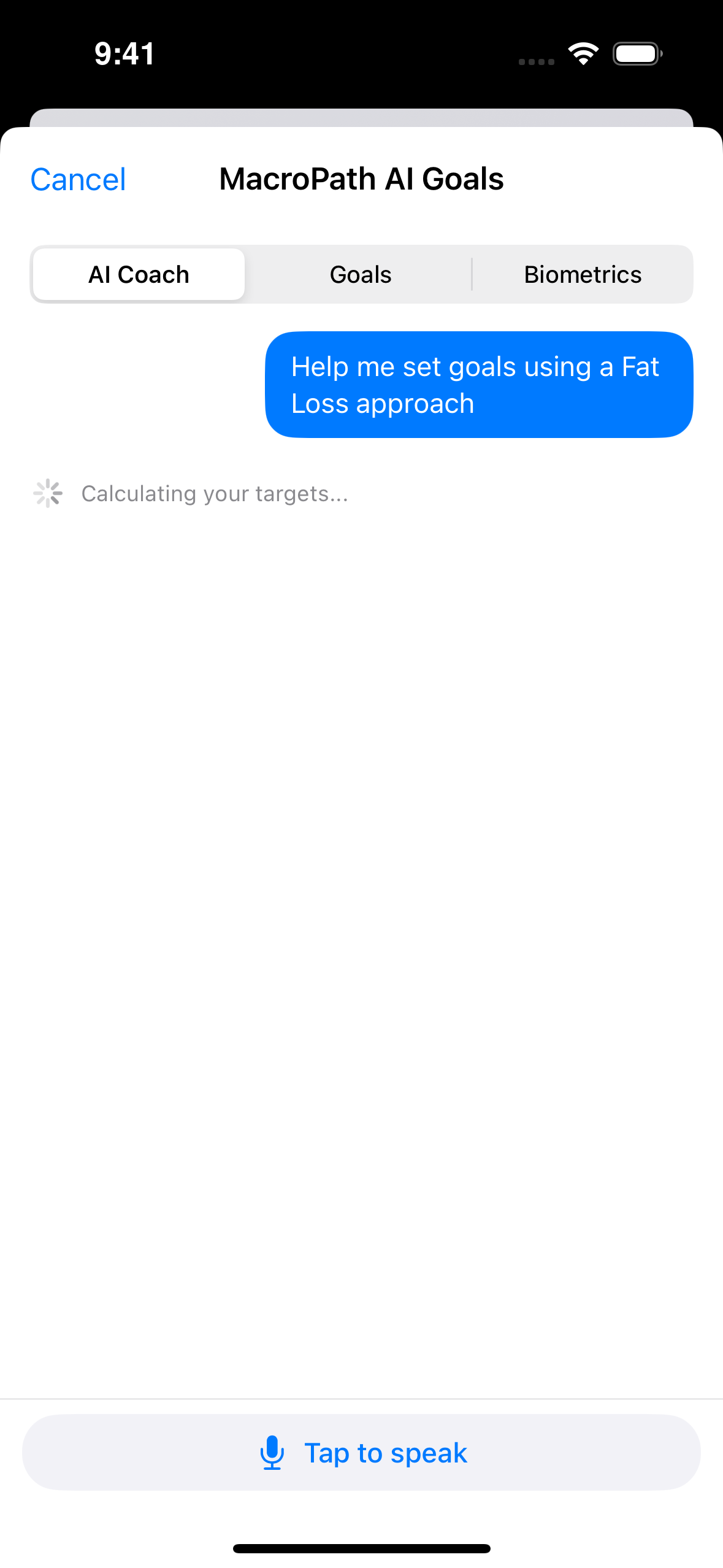The width and height of the screenshot is (723, 1568).
Task: Select the AI Coach segment
Action: coord(139,274)
